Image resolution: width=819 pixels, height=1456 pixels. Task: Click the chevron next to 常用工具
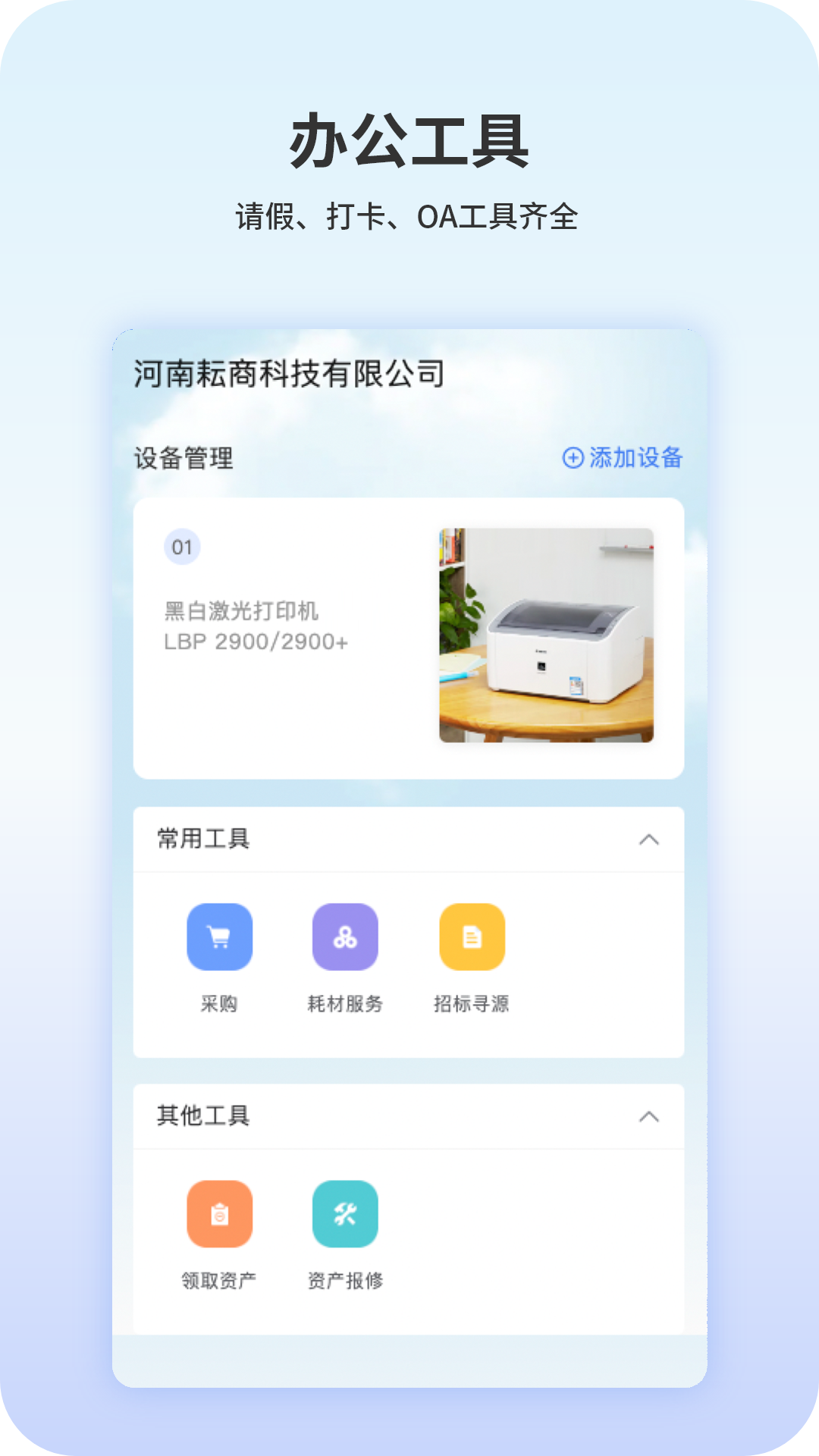[648, 838]
